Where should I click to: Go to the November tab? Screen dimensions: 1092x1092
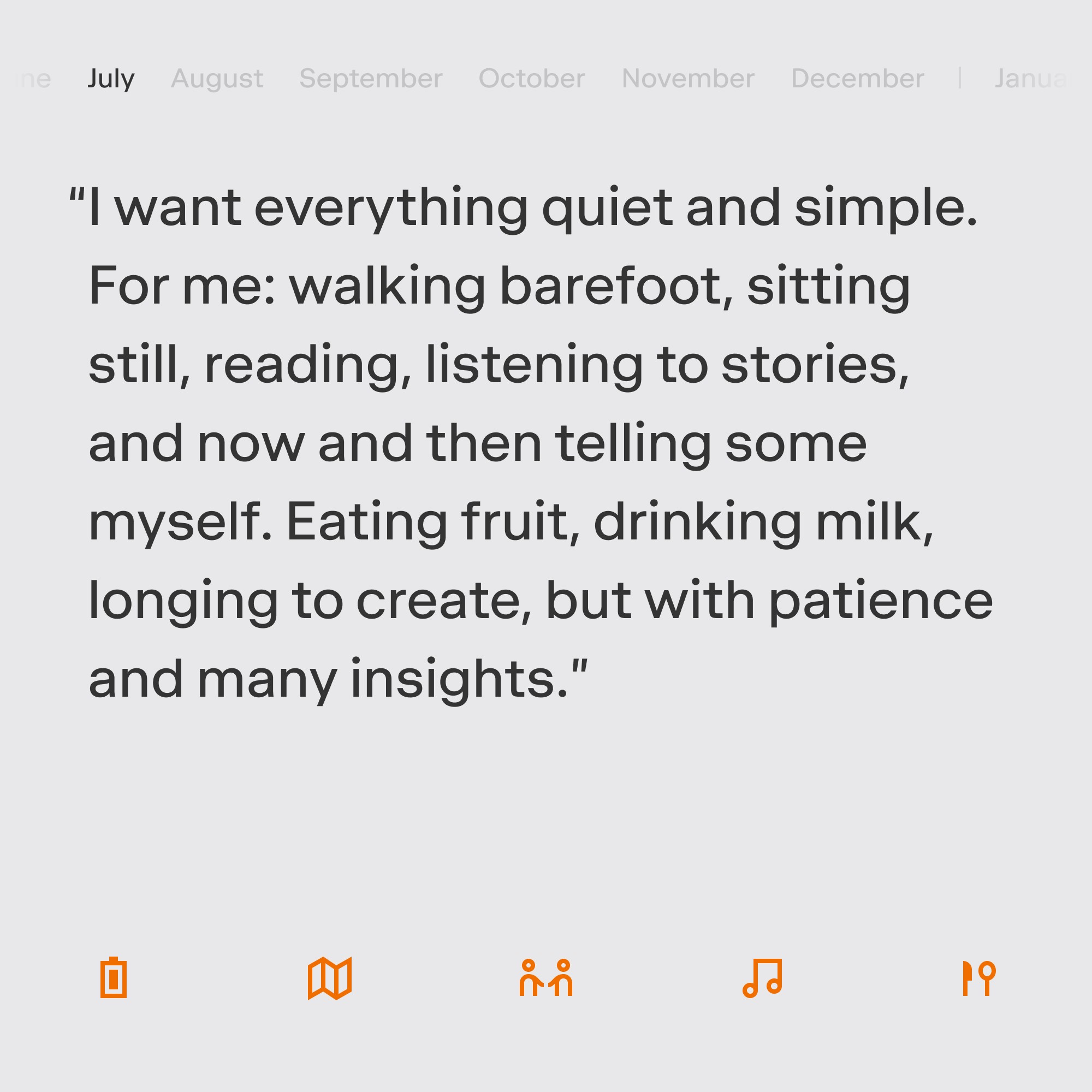[688, 79]
